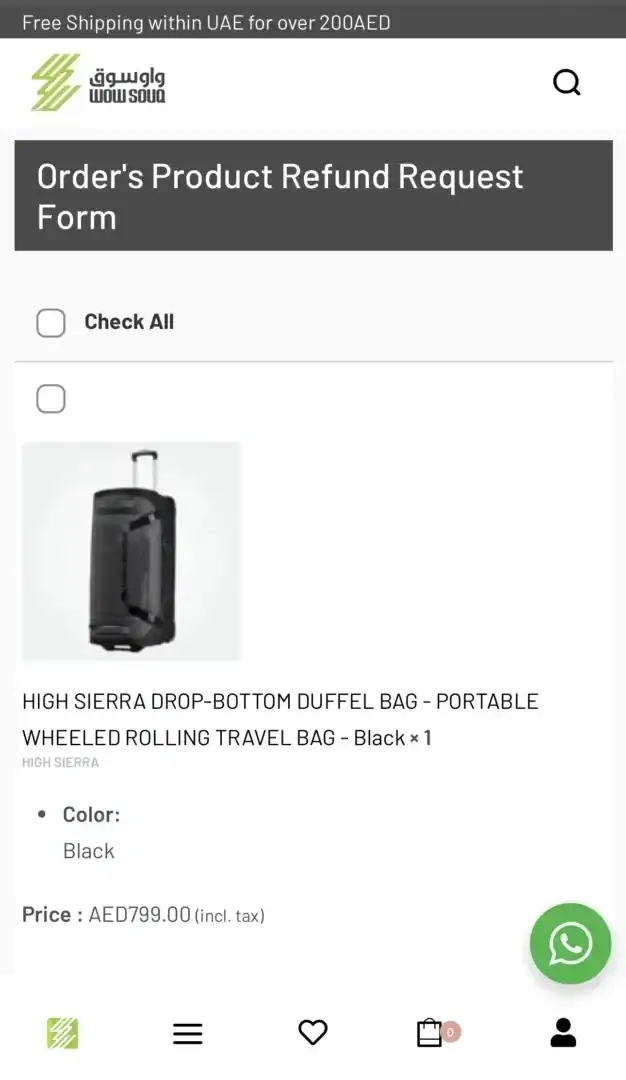Screen dimensions: 626x1080
Task: Tick the Check All checkbox
Action: tap(51, 322)
